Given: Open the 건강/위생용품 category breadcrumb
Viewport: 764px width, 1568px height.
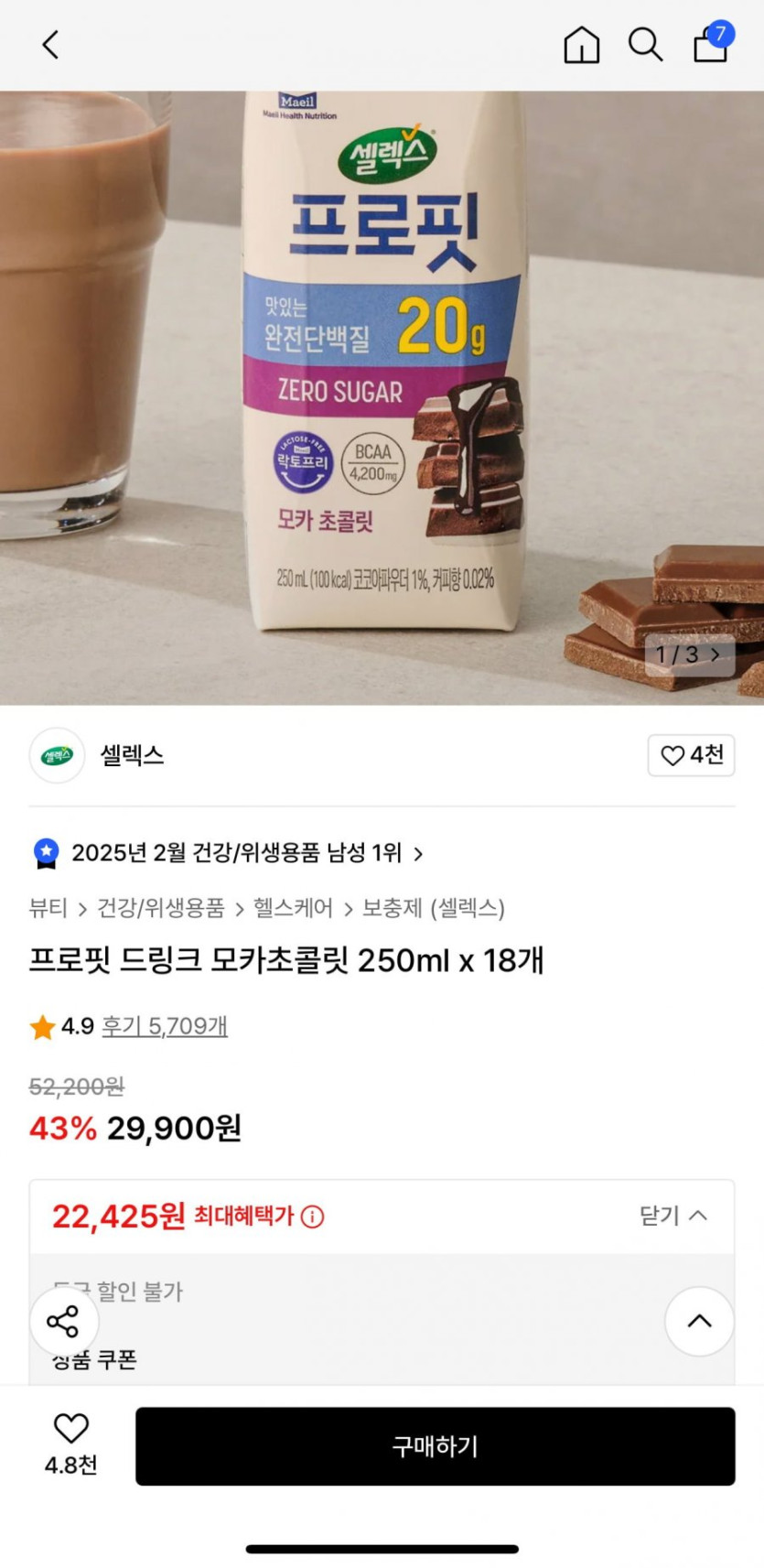Looking at the screenshot, I should (161, 908).
